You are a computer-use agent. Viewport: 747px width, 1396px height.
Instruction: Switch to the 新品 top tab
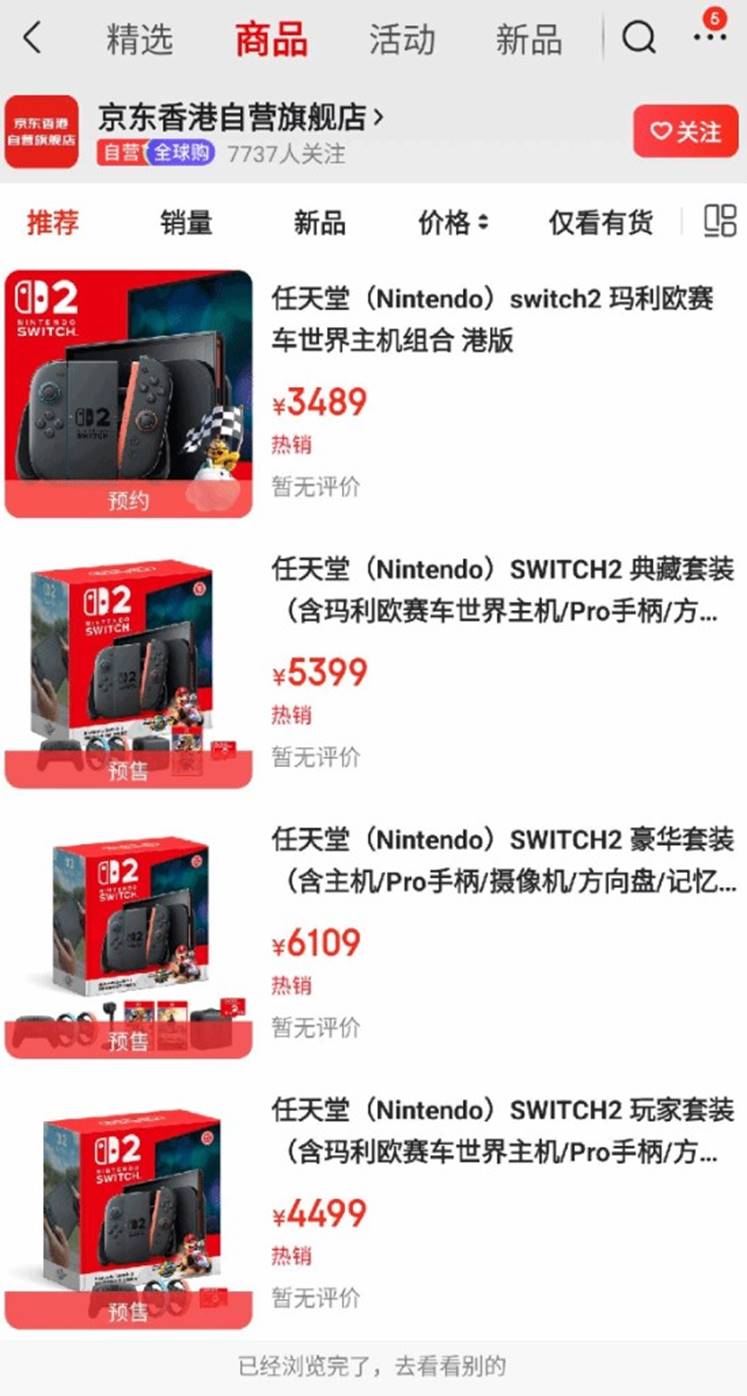point(529,40)
